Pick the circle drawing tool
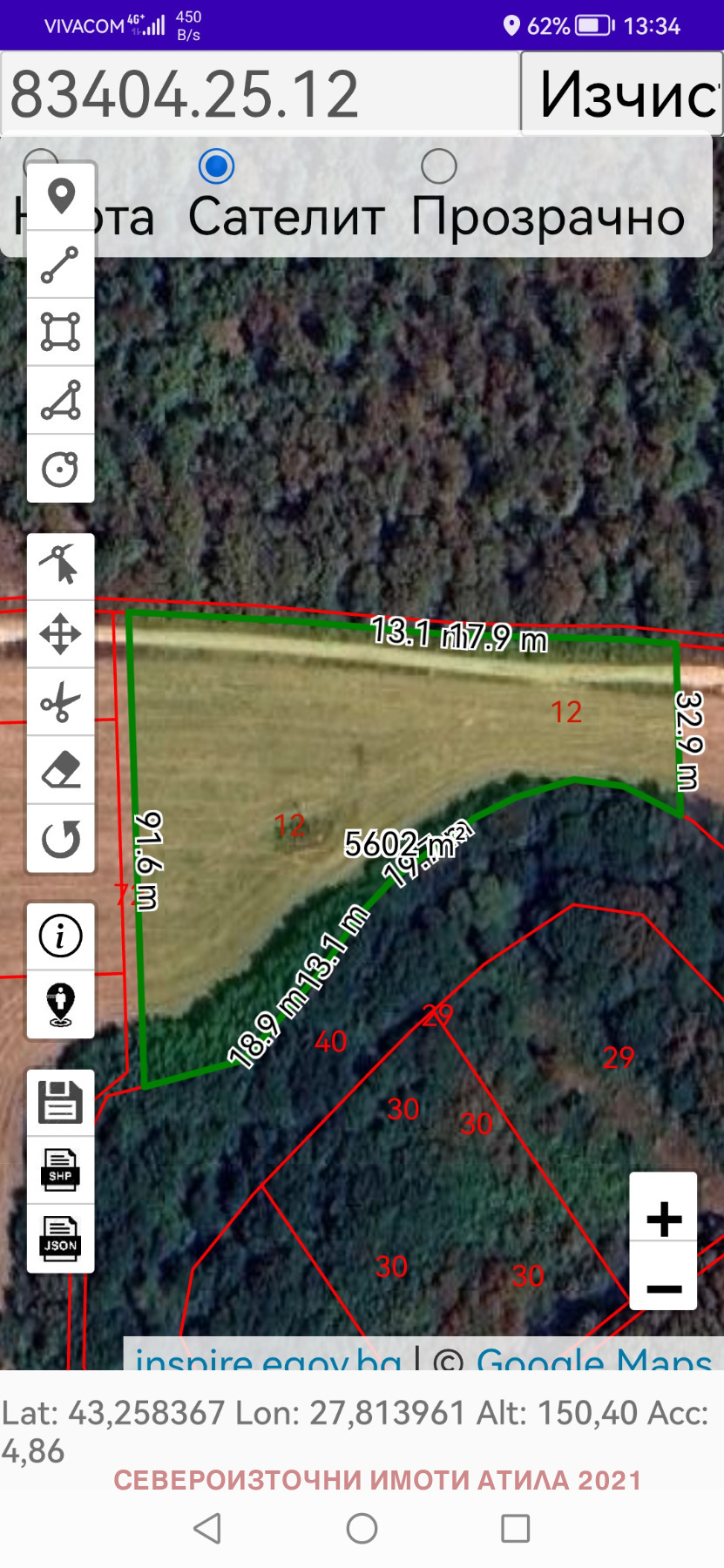Image resolution: width=724 pixels, height=1568 pixels. coord(61,469)
